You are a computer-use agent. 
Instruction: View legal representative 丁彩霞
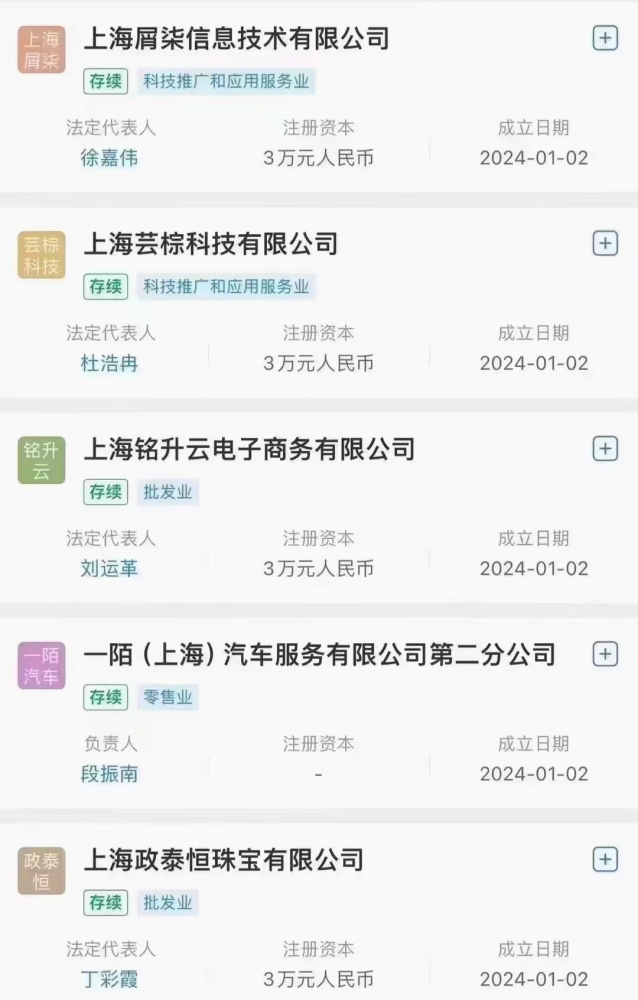tap(109, 979)
